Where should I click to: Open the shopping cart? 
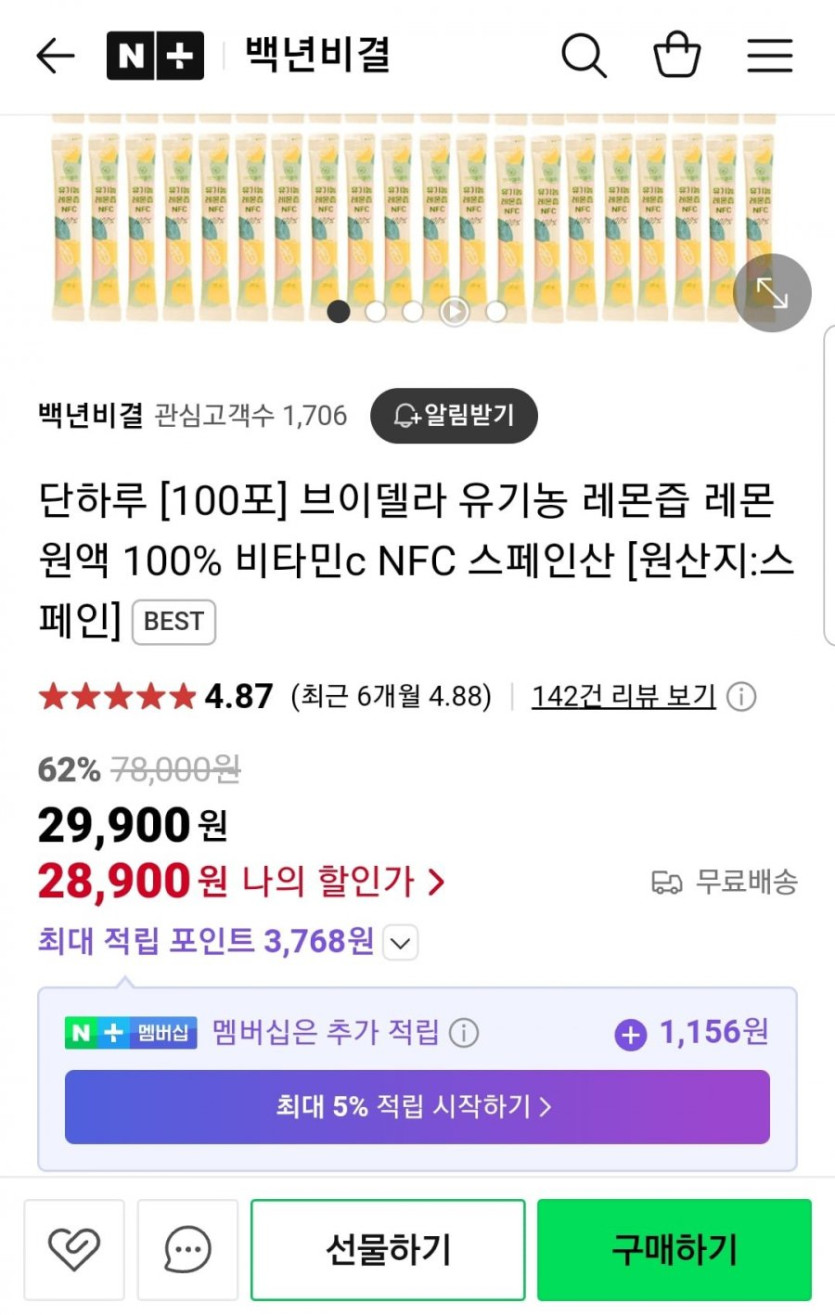pos(677,55)
